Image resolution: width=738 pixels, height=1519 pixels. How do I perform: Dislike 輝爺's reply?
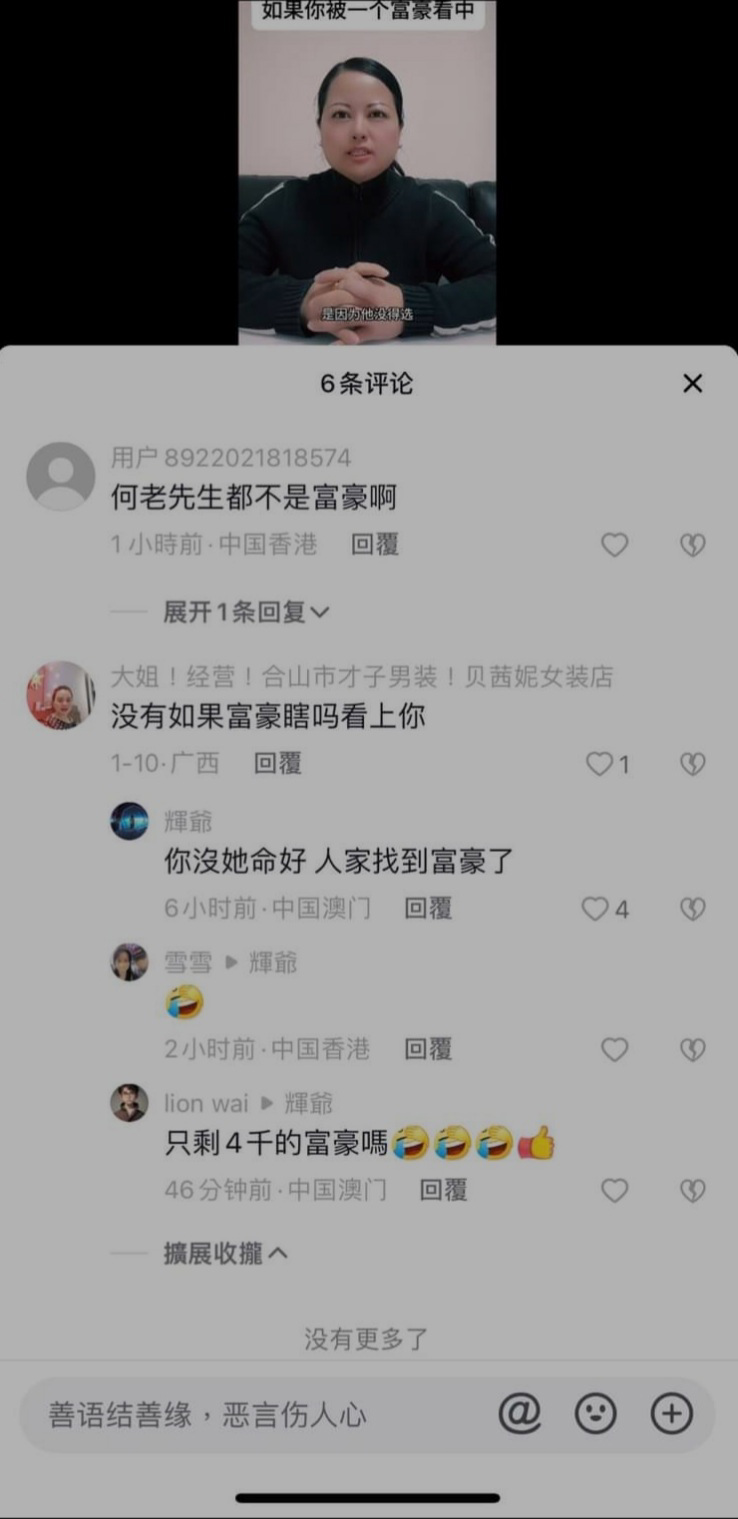692,909
